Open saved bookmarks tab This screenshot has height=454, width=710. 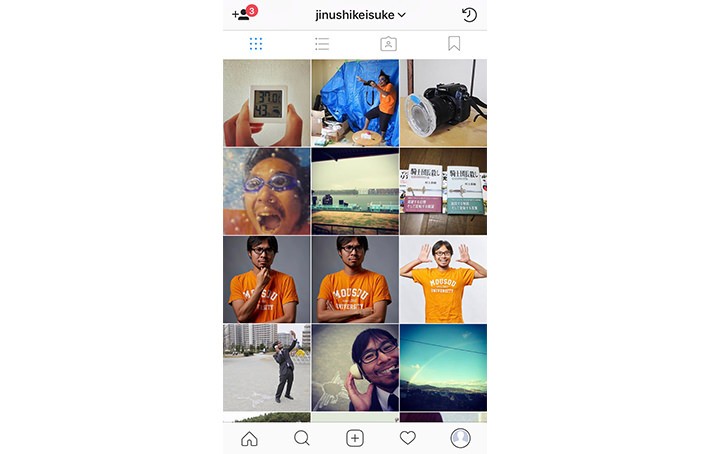click(x=454, y=44)
